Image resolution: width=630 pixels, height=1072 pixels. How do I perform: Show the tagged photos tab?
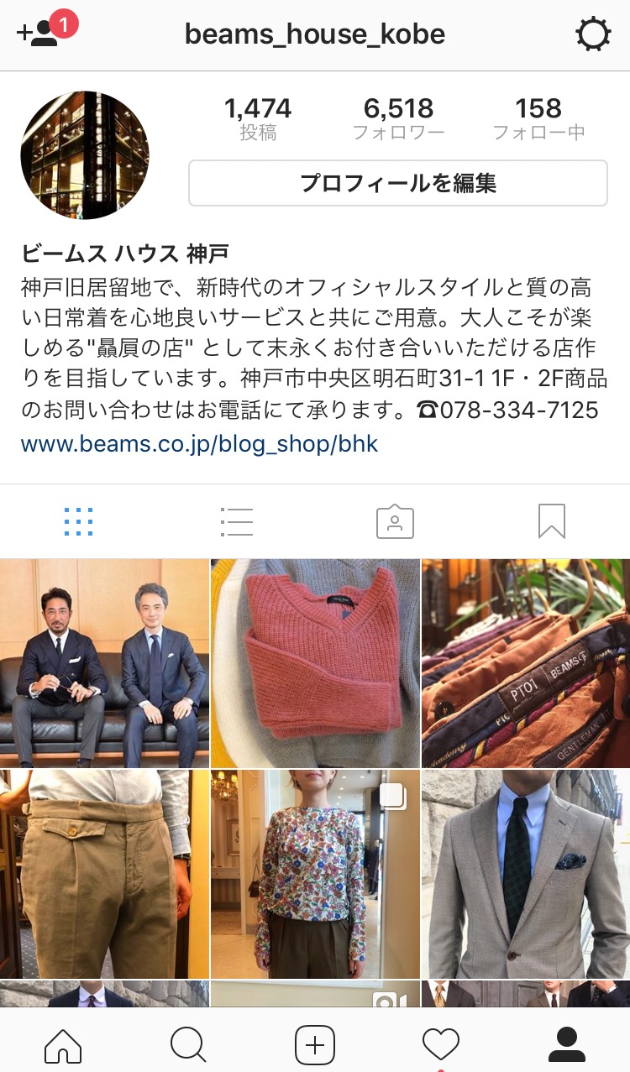pos(394,521)
